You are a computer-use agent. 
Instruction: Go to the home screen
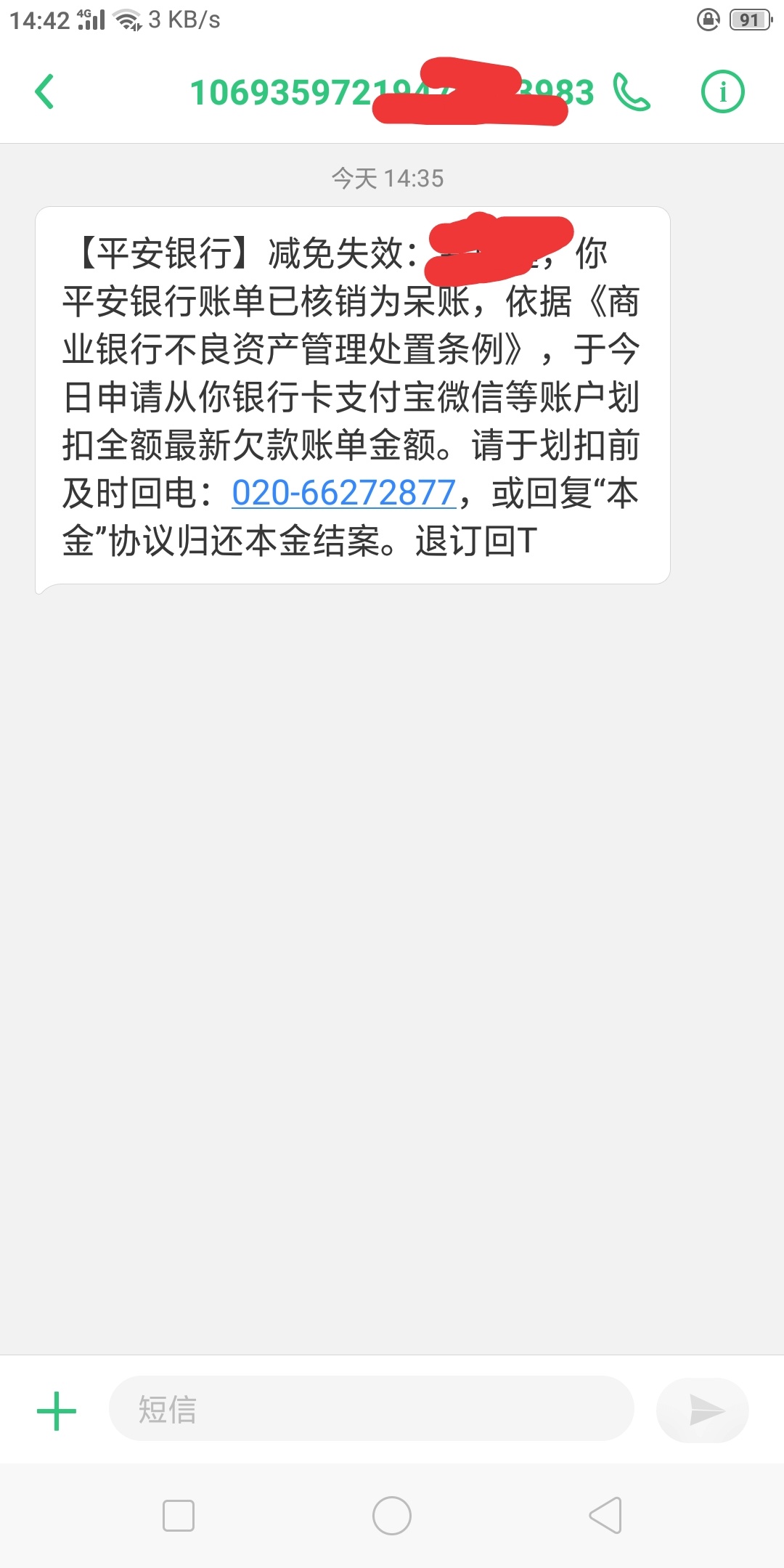click(x=392, y=1516)
